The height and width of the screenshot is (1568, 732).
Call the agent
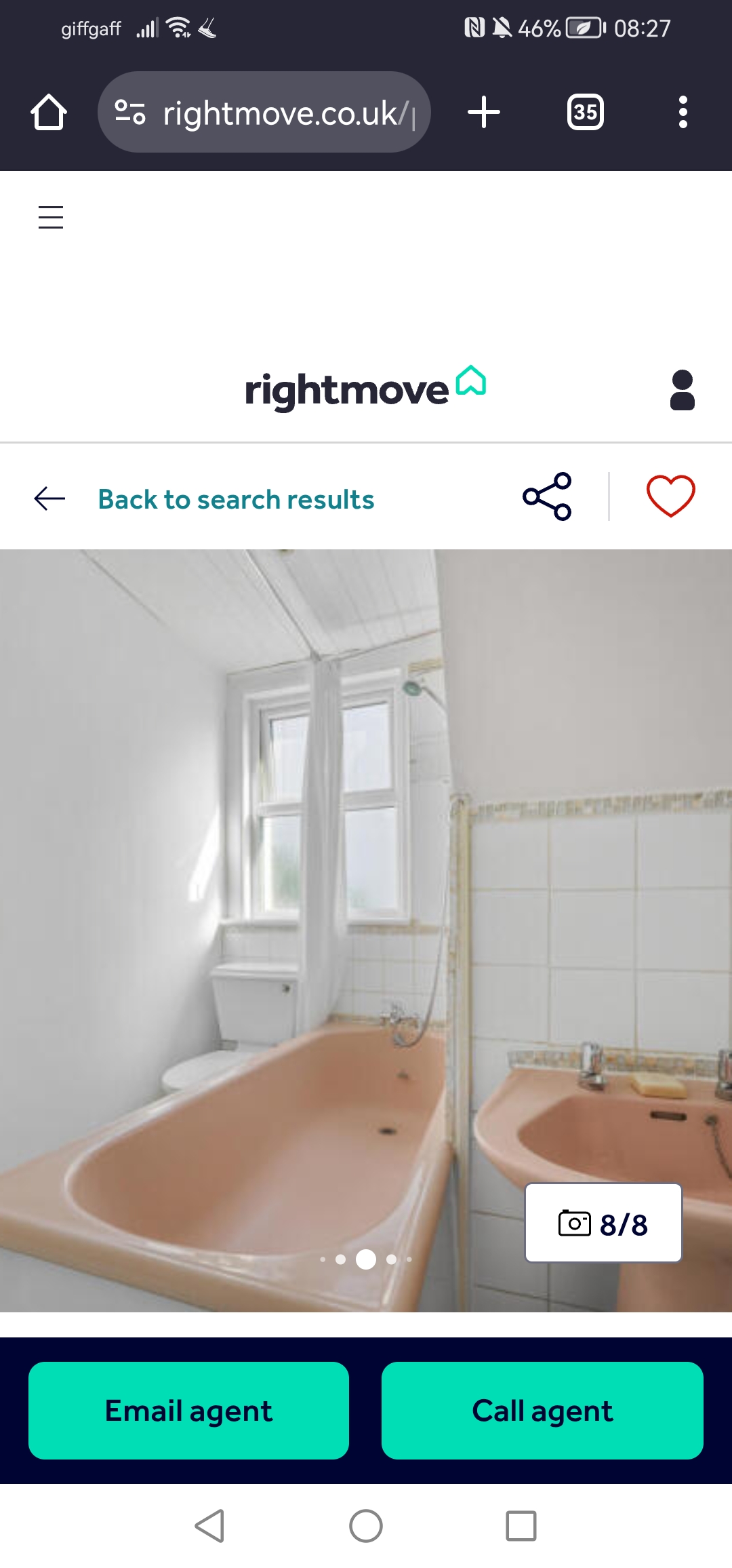(x=542, y=1411)
